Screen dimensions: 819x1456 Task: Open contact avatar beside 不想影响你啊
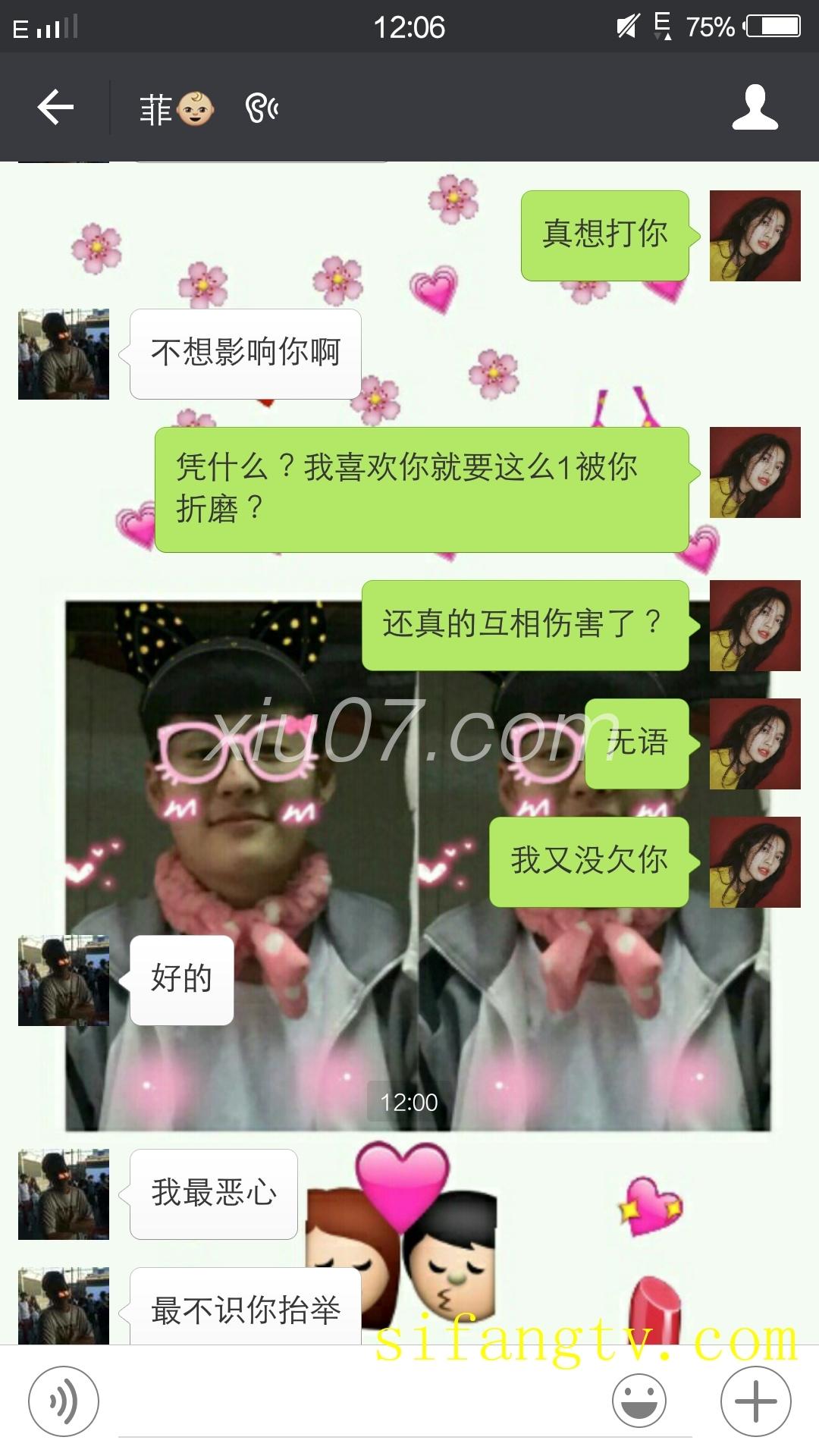64,354
